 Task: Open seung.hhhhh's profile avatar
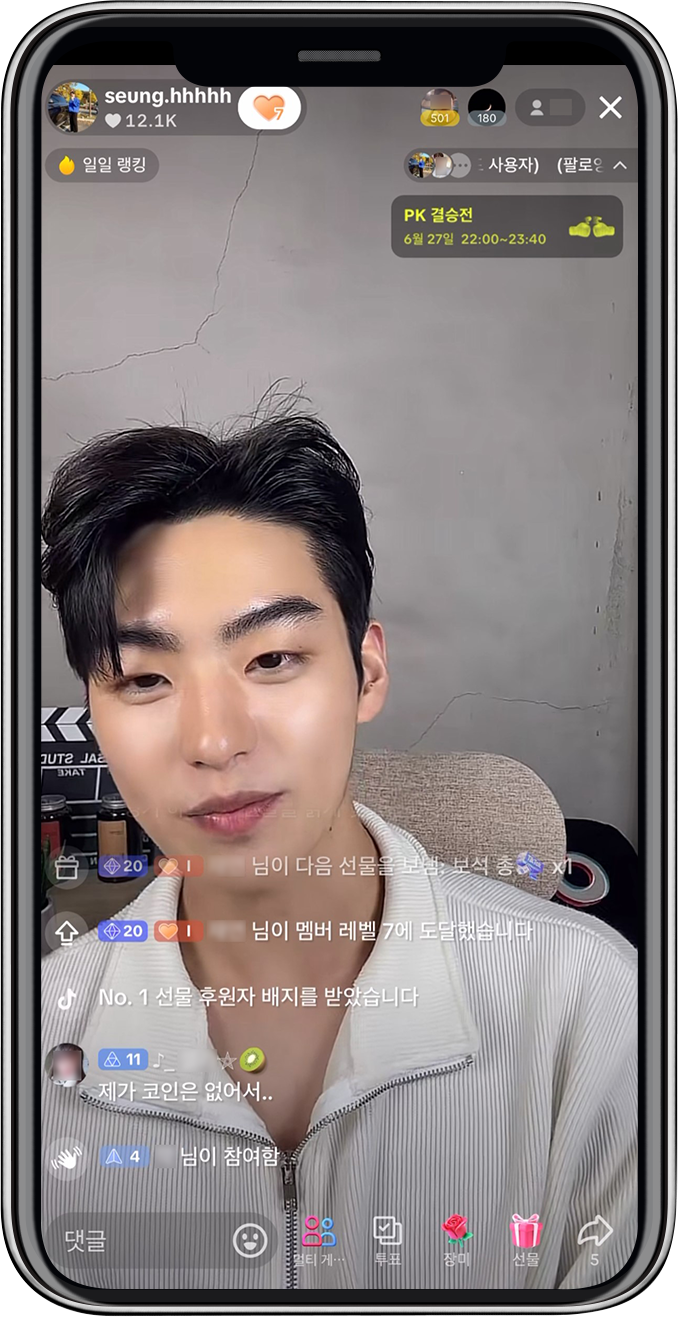click(x=72, y=108)
